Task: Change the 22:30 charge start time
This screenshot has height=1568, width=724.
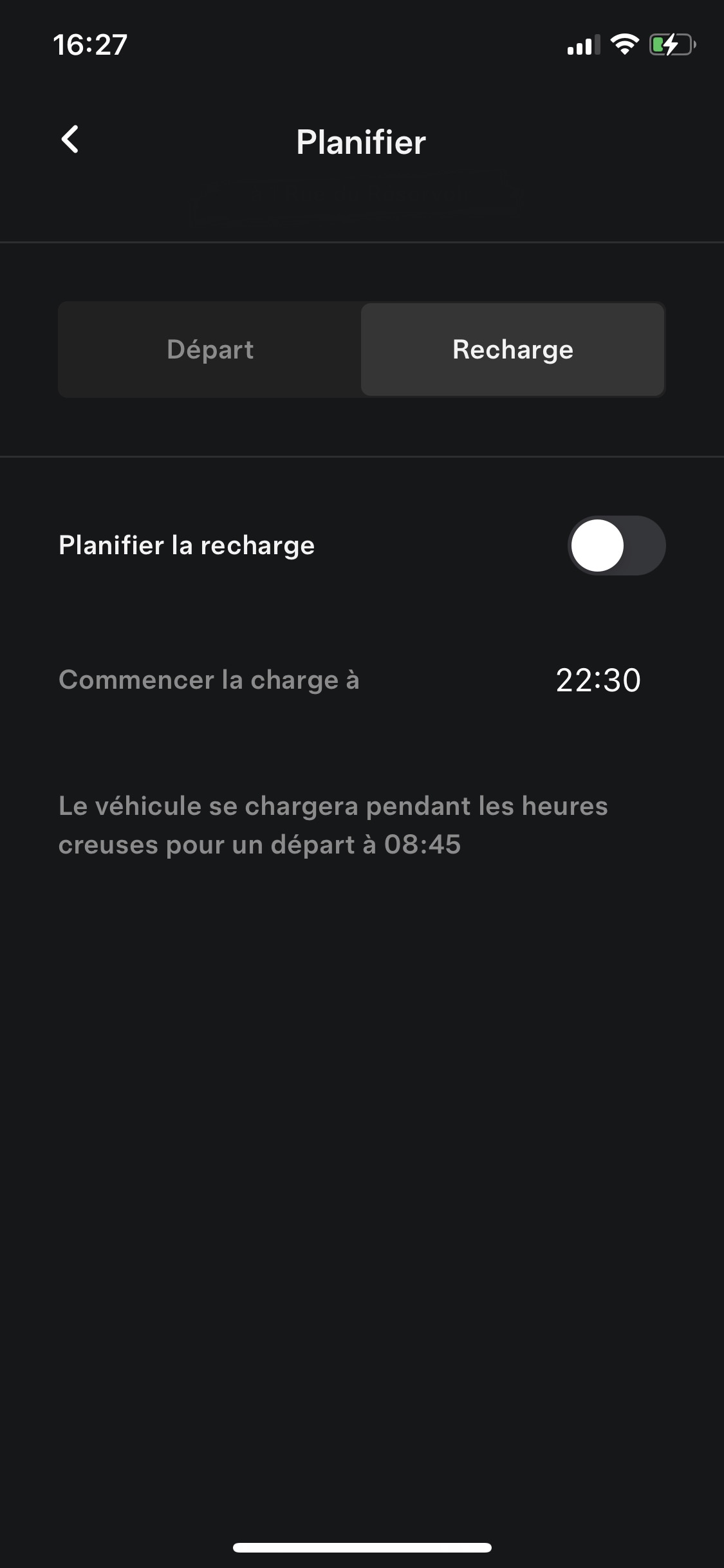Action: pos(598,680)
